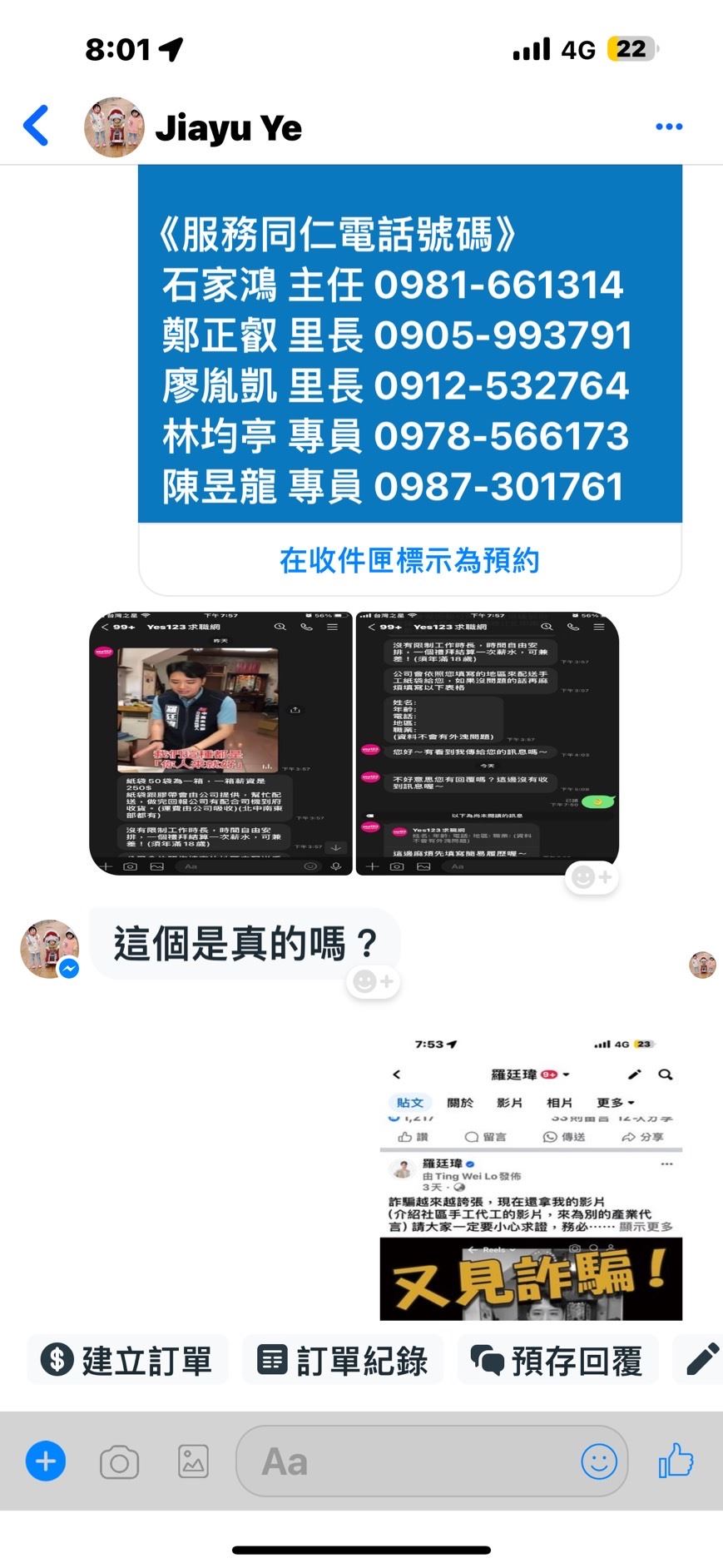Open 預存回覆 saved replies
Viewport: 723px width, 1568px height.
[557, 1360]
